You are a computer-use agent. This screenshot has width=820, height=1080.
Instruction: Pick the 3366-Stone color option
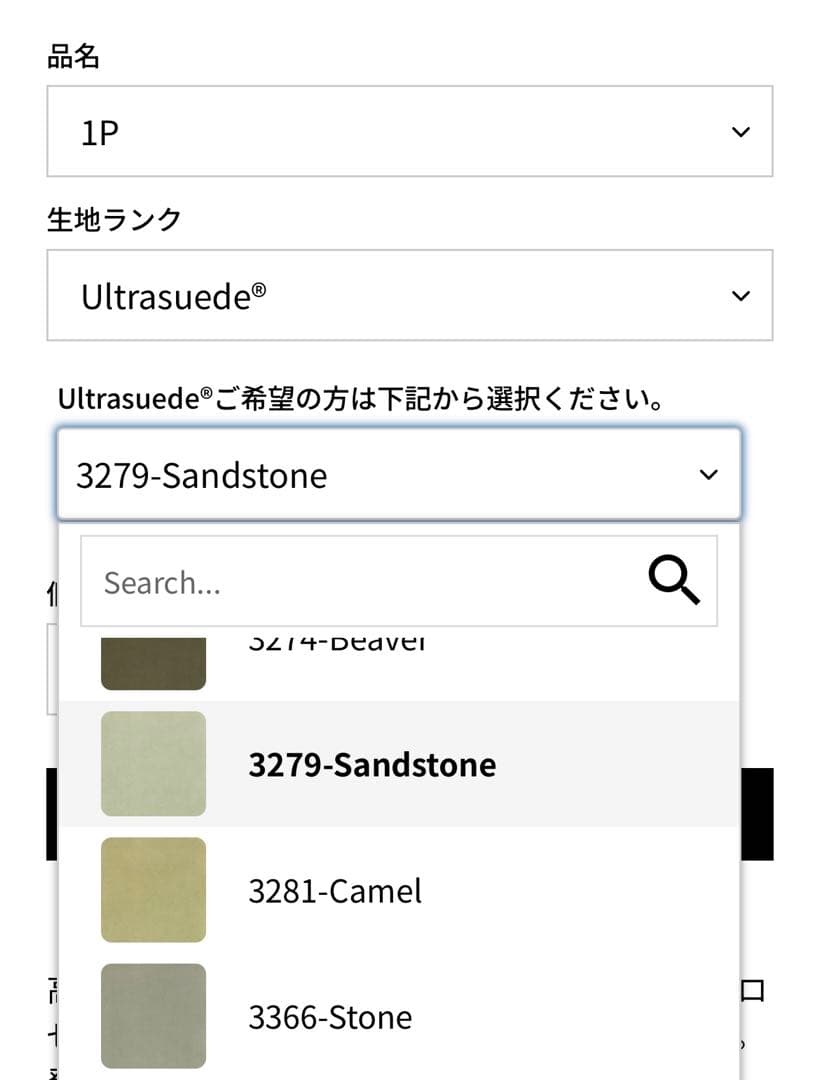(x=330, y=1017)
